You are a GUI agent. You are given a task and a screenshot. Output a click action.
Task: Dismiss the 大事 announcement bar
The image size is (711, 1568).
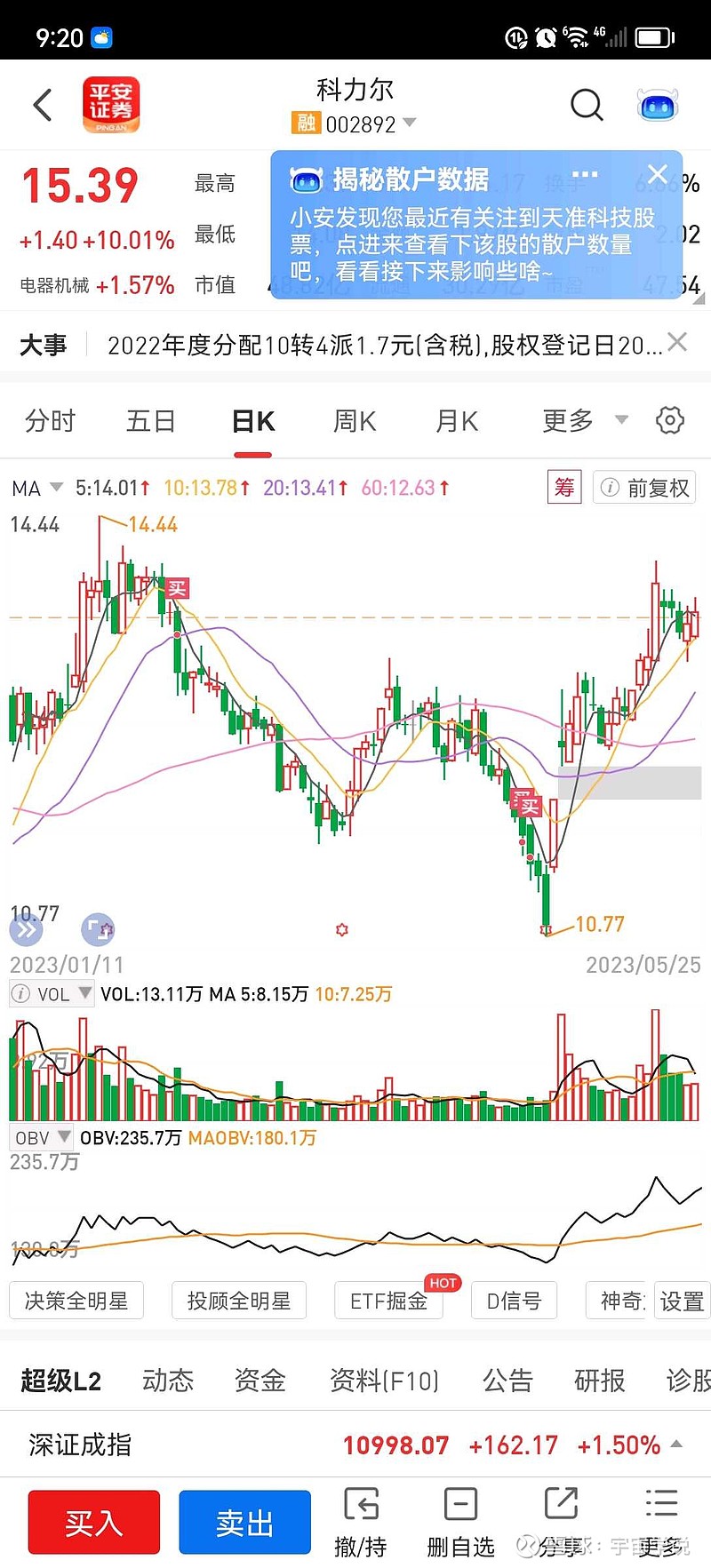(x=678, y=342)
